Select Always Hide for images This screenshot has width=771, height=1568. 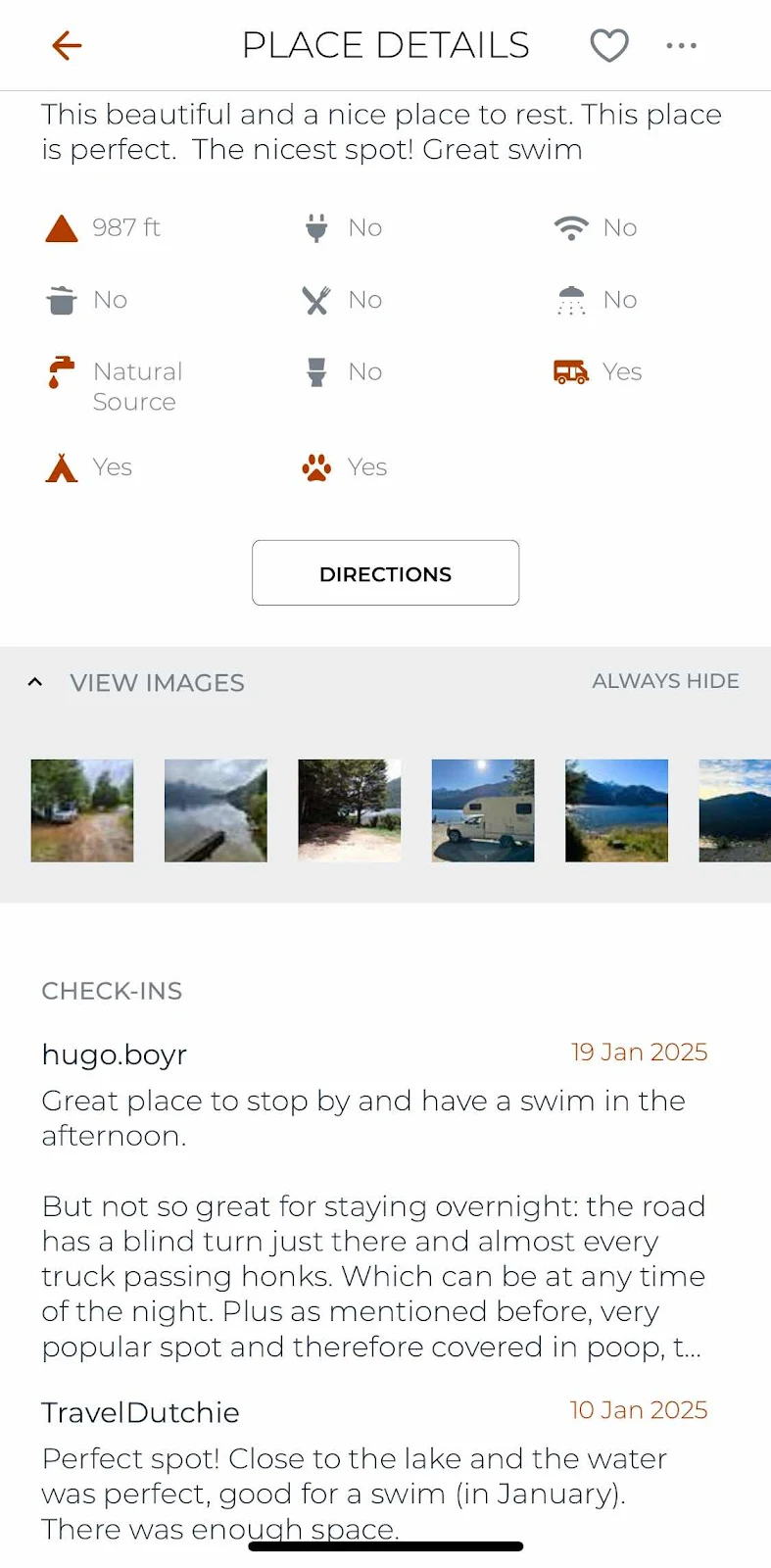665,681
